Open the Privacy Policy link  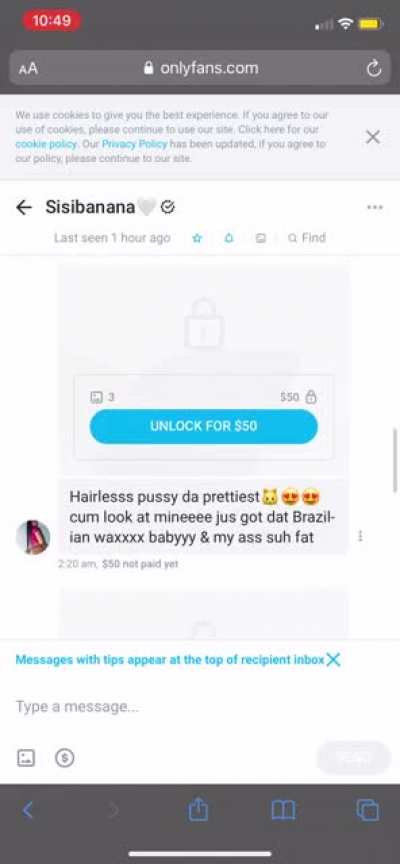(134, 144)
